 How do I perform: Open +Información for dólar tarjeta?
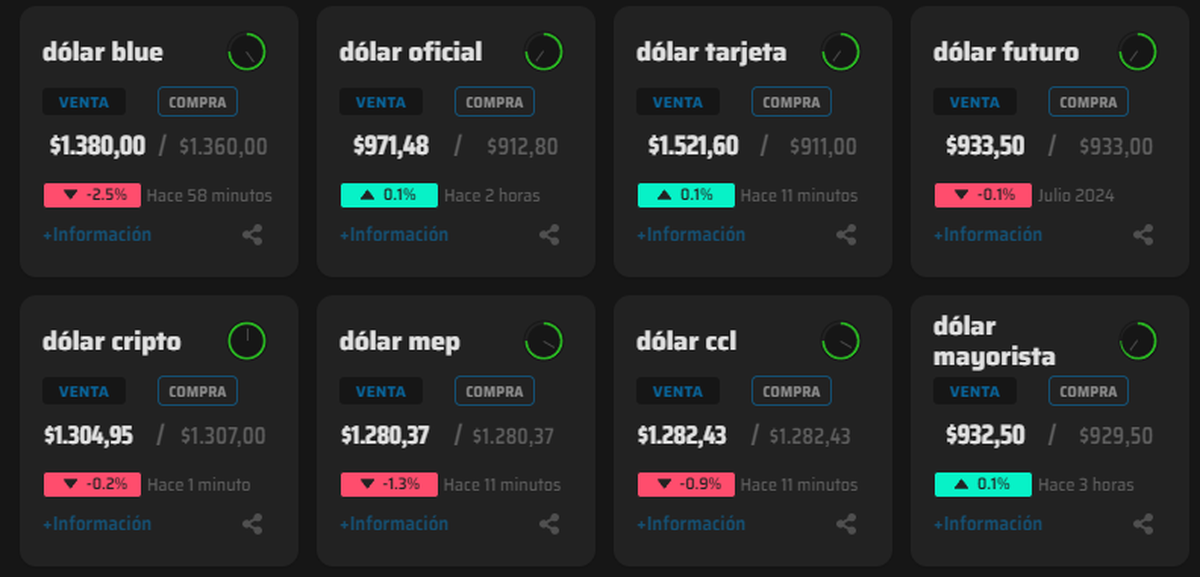pos(691,235)
